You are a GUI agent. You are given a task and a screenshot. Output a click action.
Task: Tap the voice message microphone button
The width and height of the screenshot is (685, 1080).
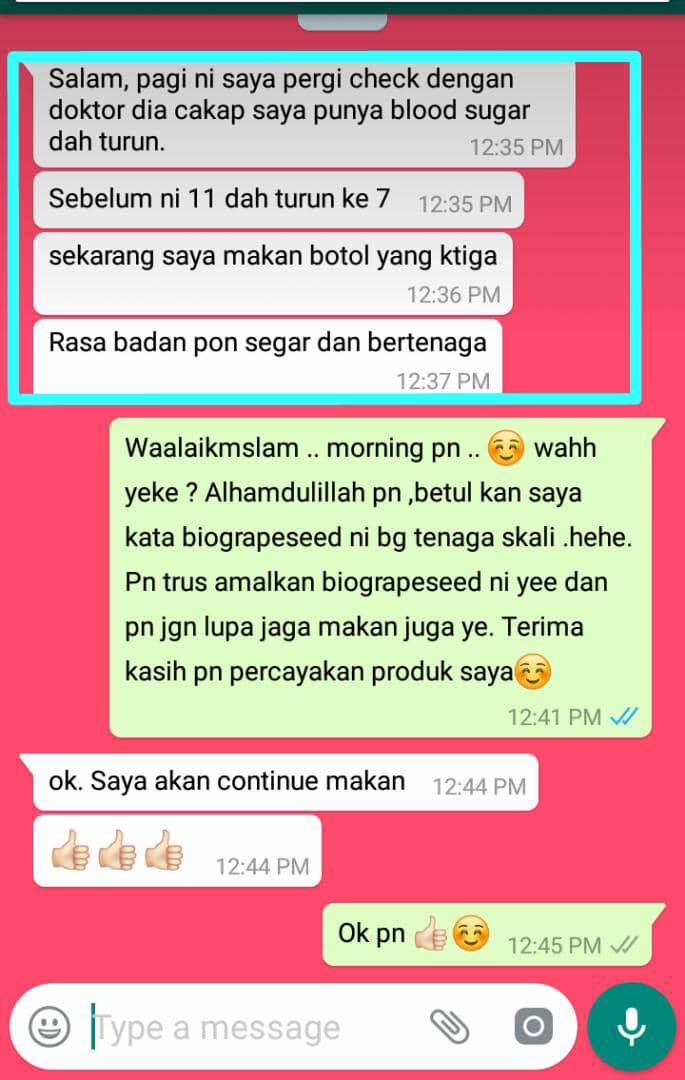[x=631, y=1026]
